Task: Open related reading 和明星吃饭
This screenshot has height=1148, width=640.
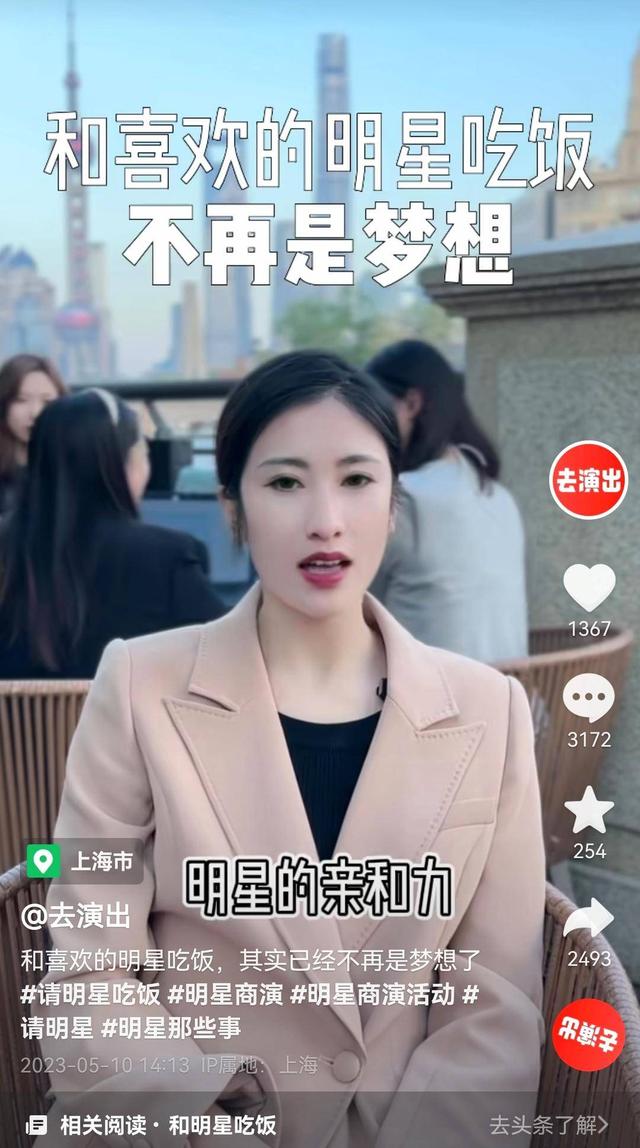Action: pyautogui.click(x=167, y=1124)
